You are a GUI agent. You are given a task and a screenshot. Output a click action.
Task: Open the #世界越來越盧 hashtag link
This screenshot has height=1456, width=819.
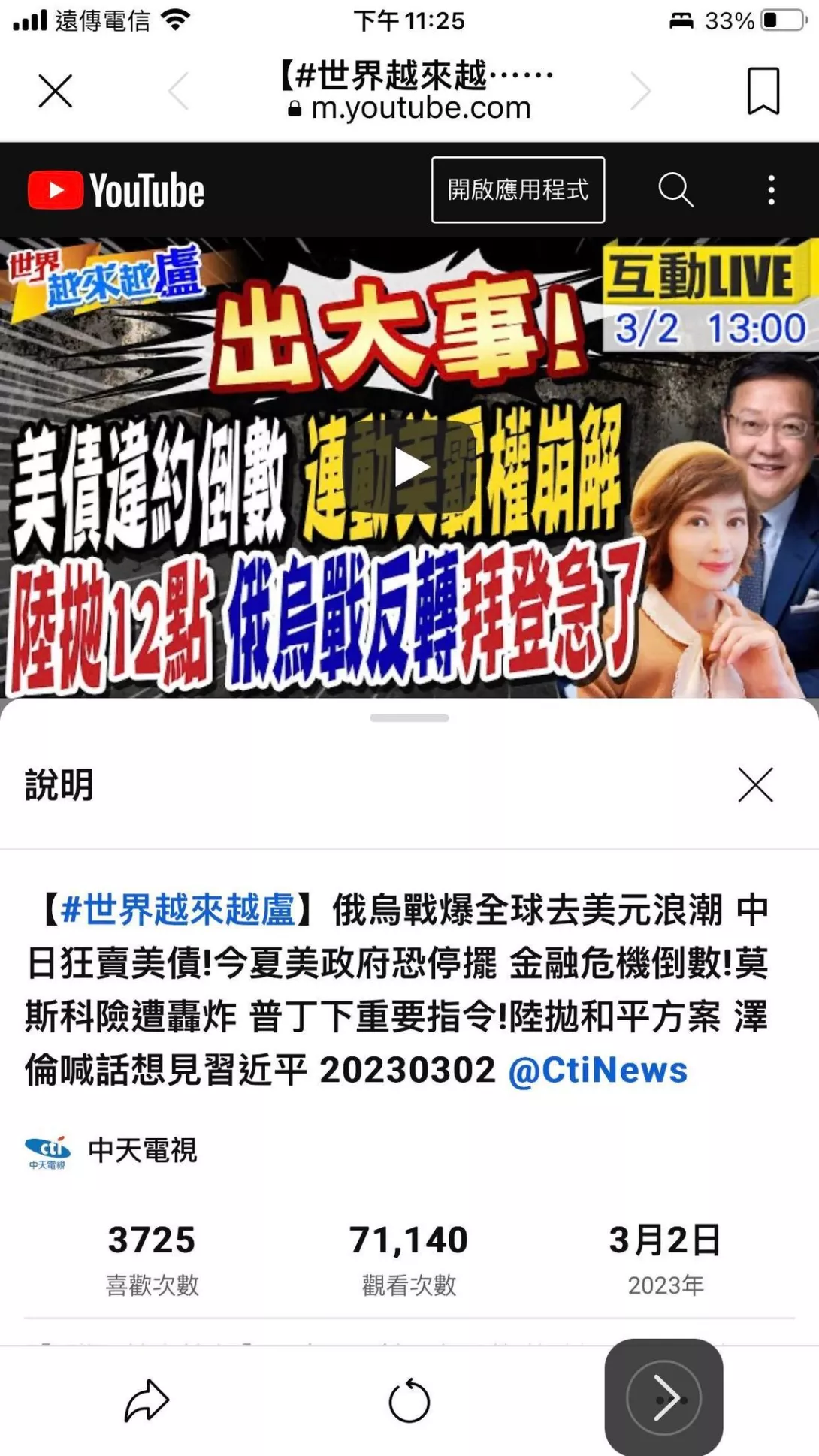coord(177,909)
